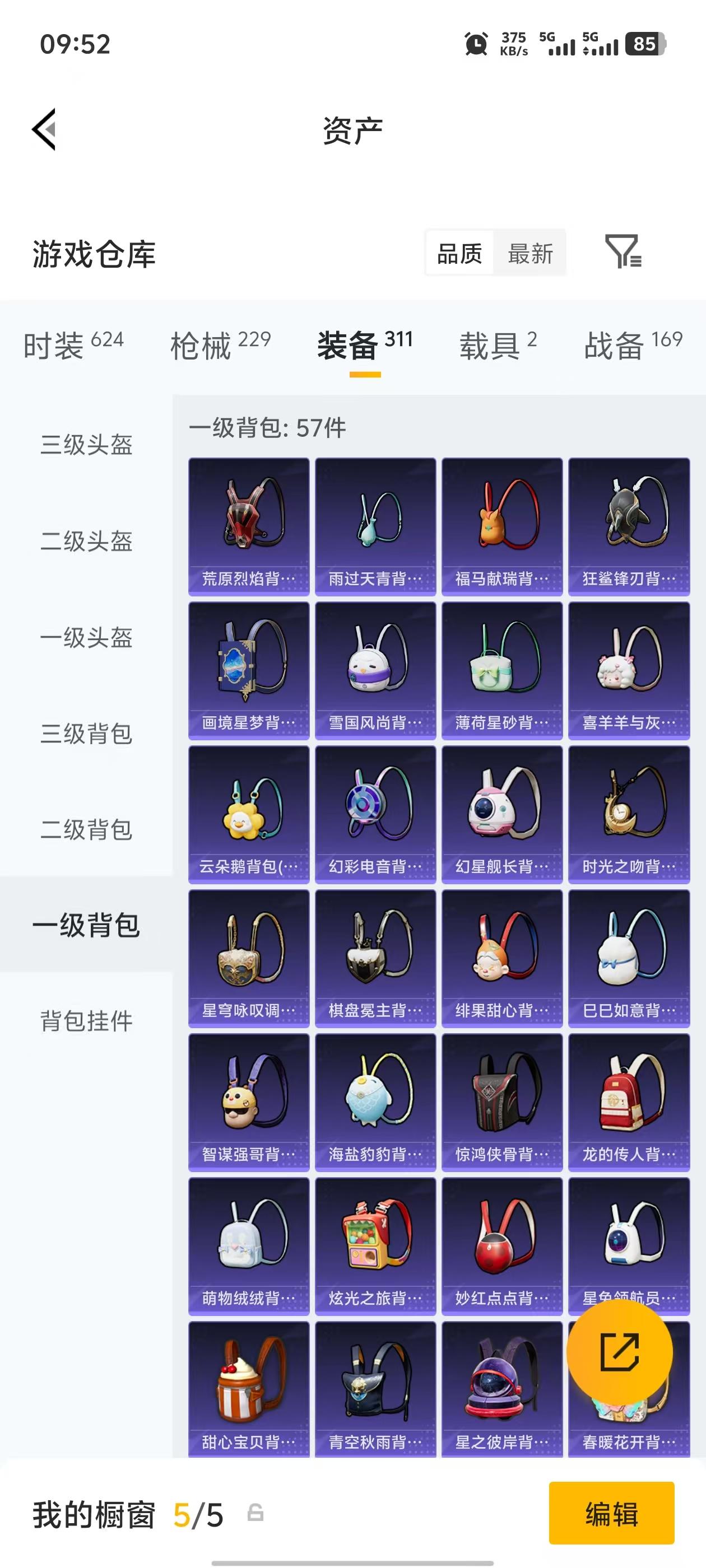The image size is (706, 1568).
Task: Open the 龙的传人背包 item
Action: (628, 1102)
